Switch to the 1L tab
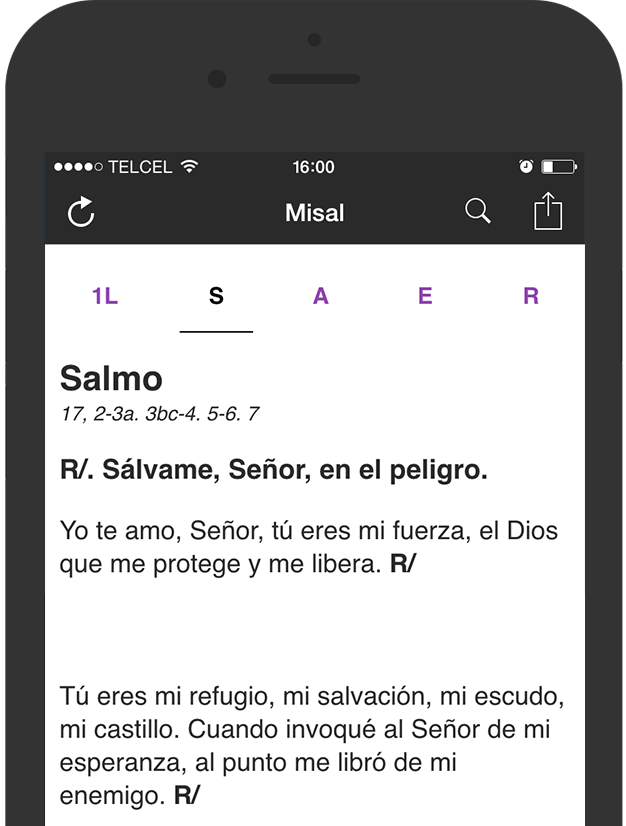Screen dimensions: 626x826 (105, 296)
